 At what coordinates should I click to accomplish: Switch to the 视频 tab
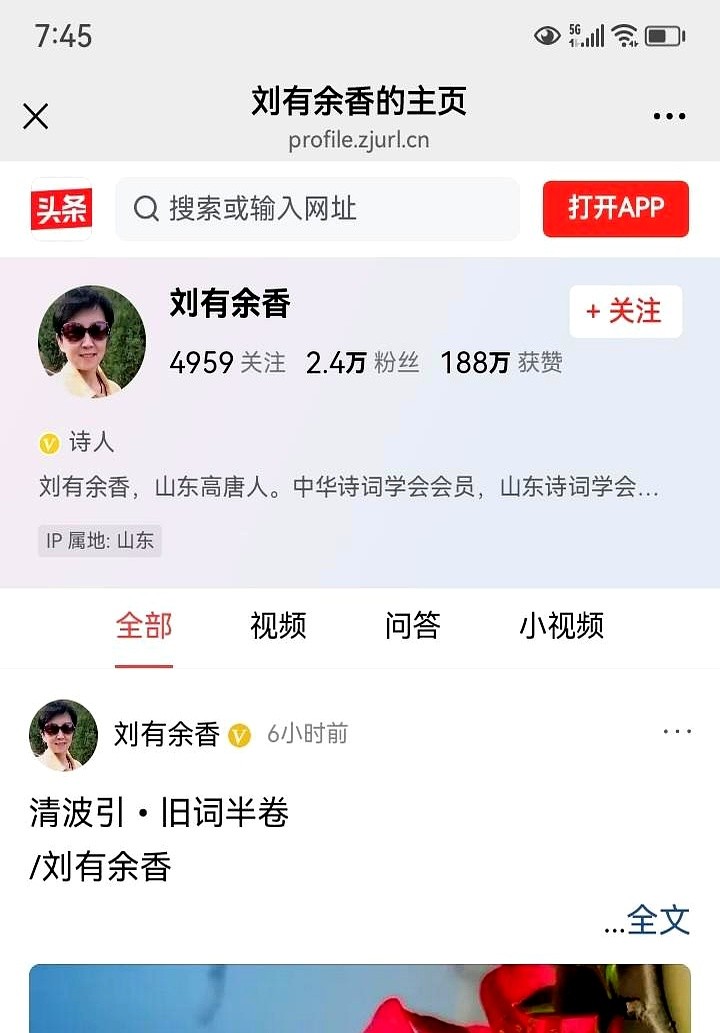(x=278, y=626)
